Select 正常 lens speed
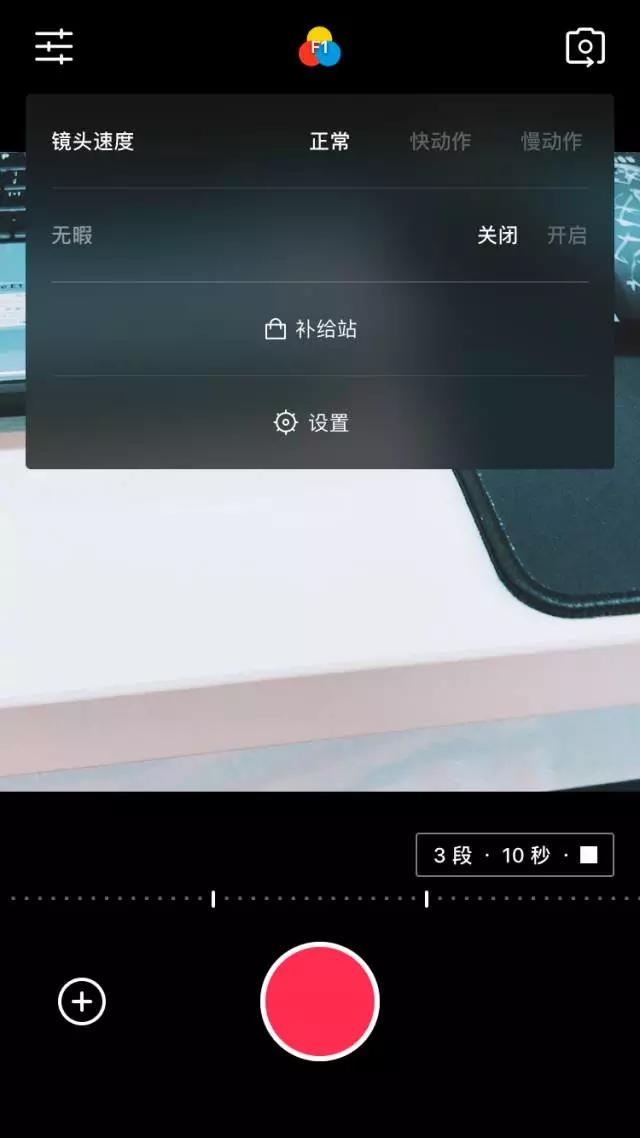 point(329,141)
